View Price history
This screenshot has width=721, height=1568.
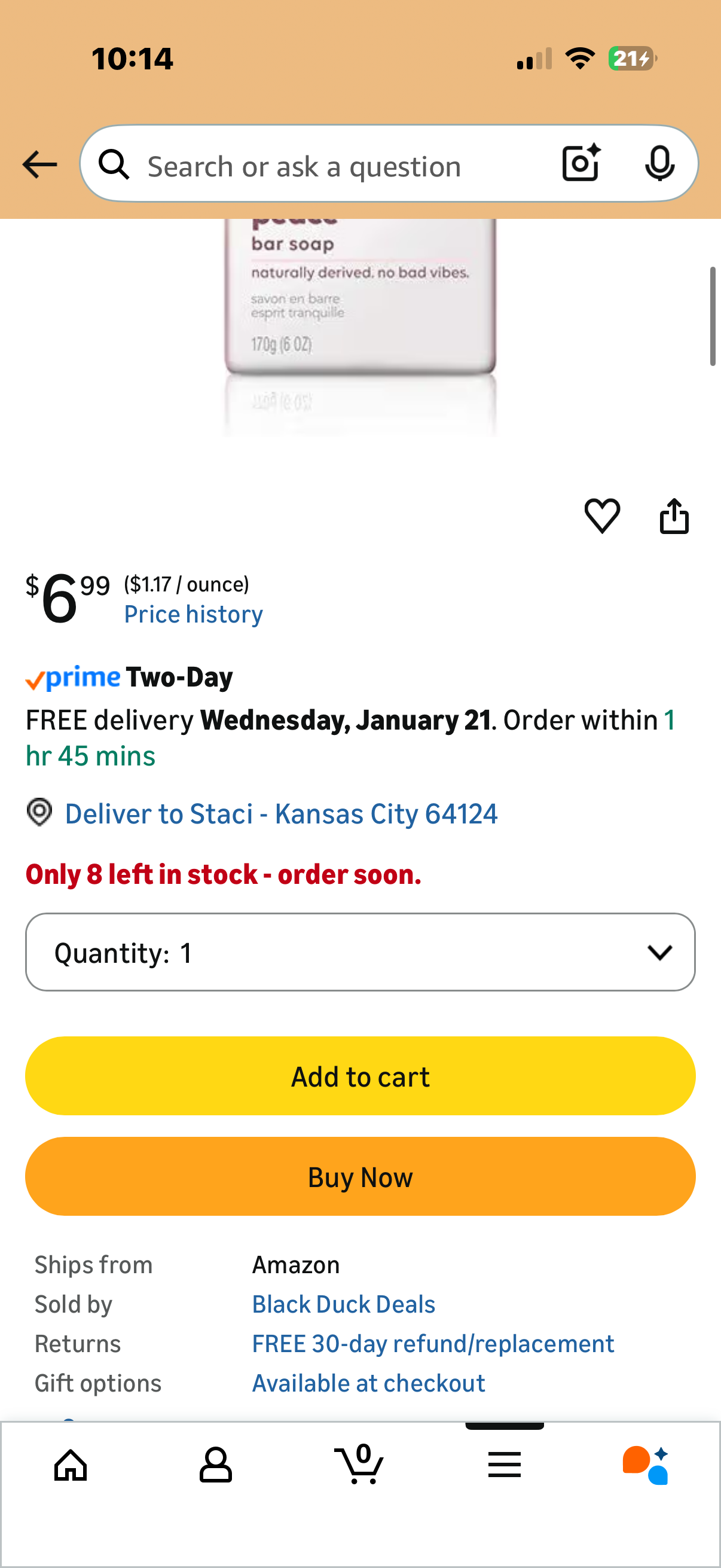(194, 614)
